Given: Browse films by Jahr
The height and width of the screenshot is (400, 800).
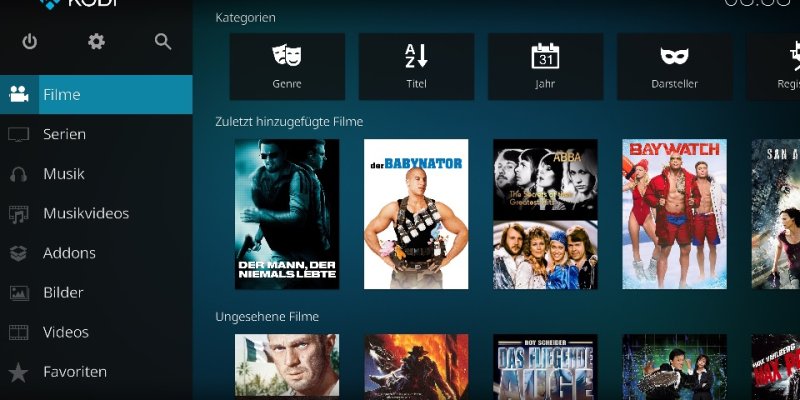Looking at the screenshot, I should click(x=545, y=66).
